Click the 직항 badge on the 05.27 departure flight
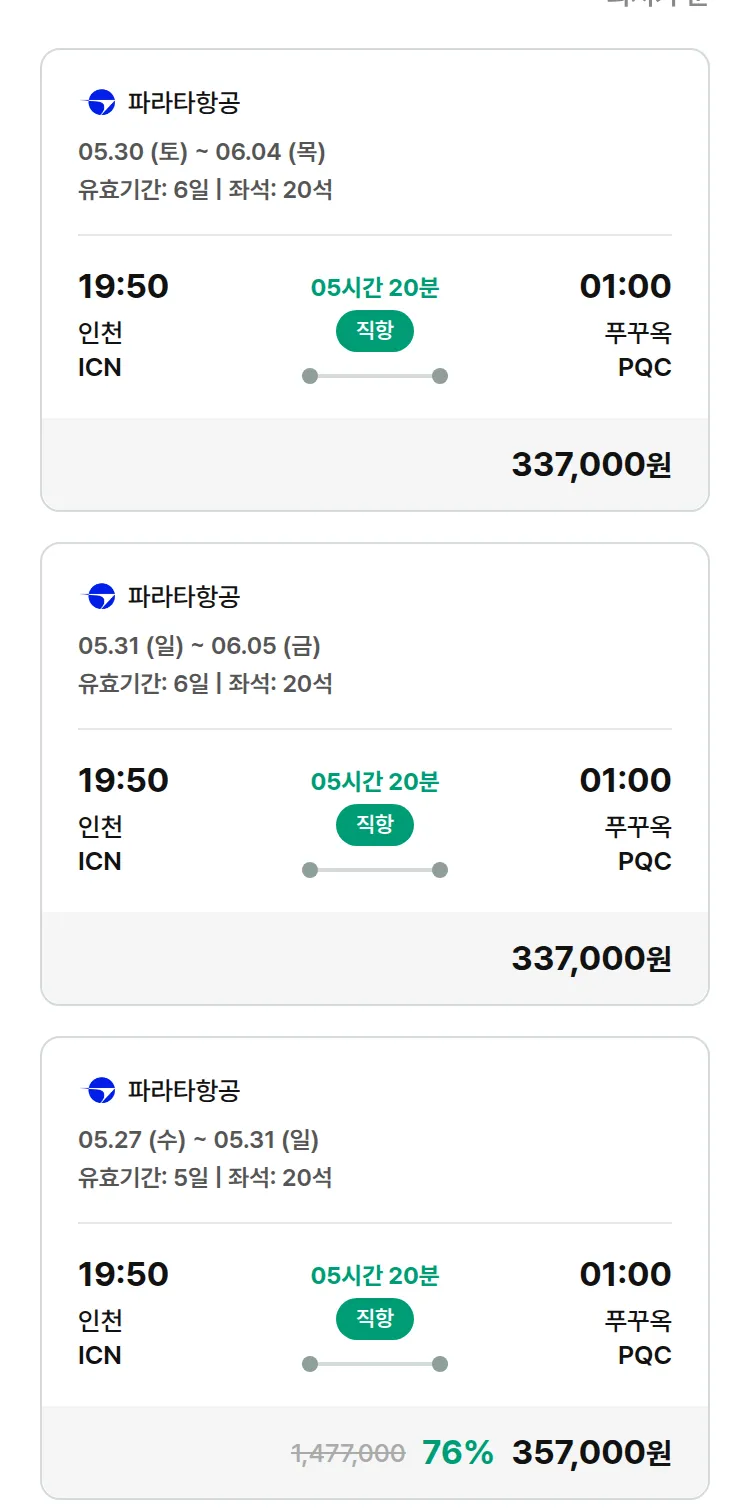This screenshot has height=1510, width=750. [x=374, y=1319]
